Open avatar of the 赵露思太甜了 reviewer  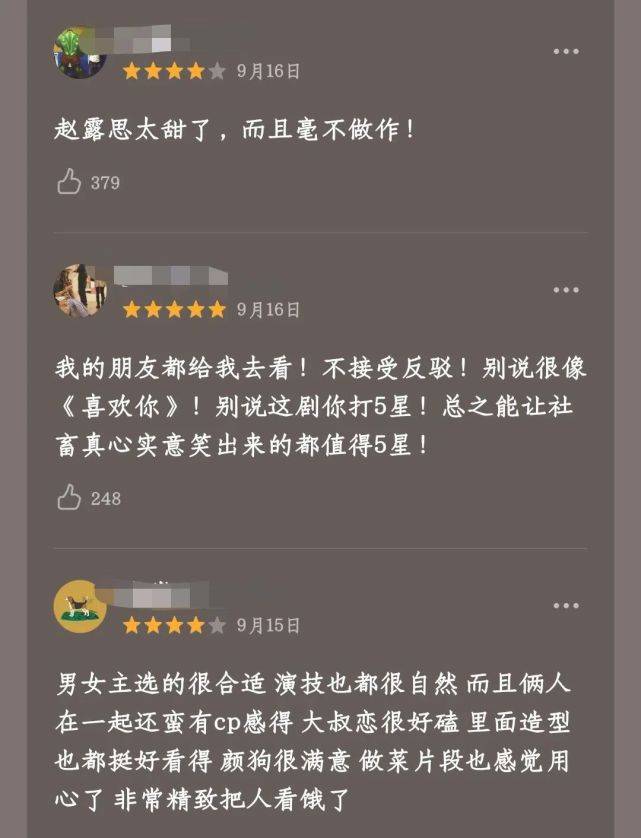point(80,53)
